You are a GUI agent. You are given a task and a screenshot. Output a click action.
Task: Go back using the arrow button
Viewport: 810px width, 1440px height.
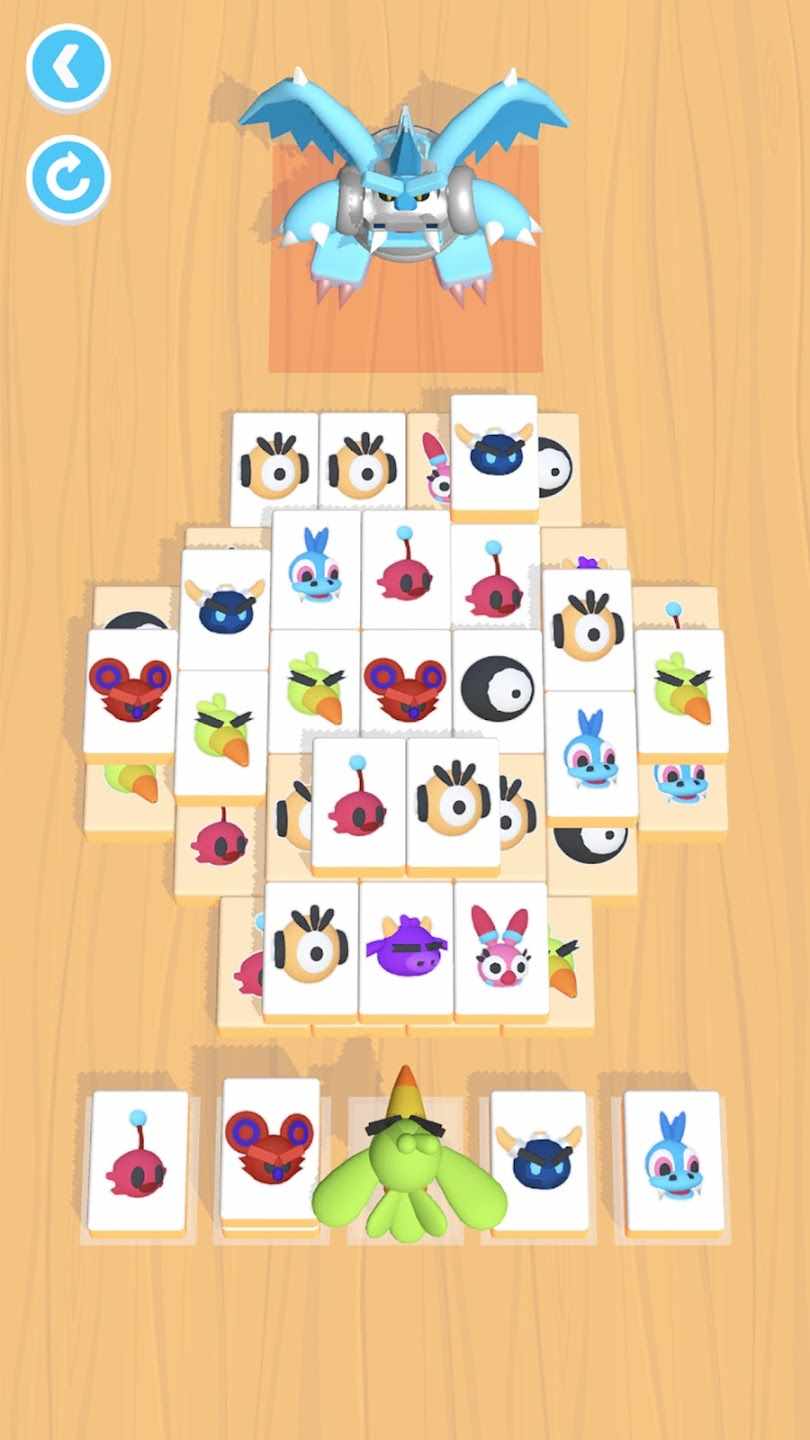[68, 67]
